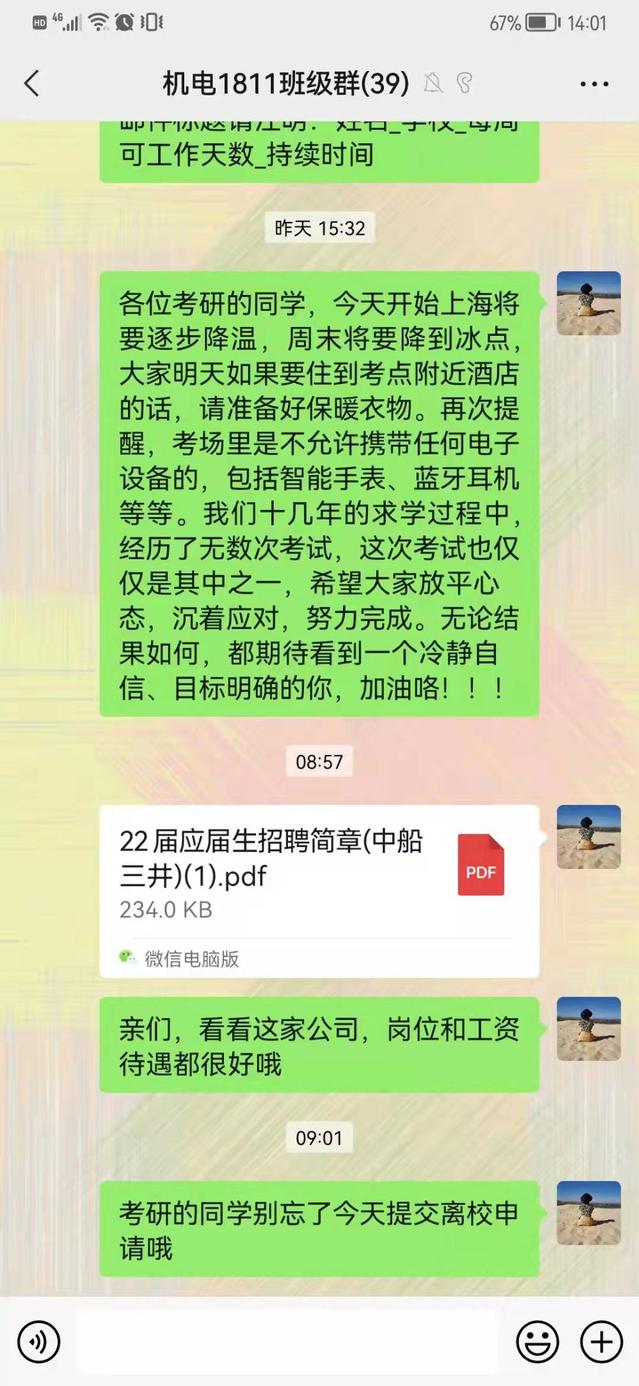Go back from the class group chat
This screenshot has width=639, height=1386.
tap(32, 84)
